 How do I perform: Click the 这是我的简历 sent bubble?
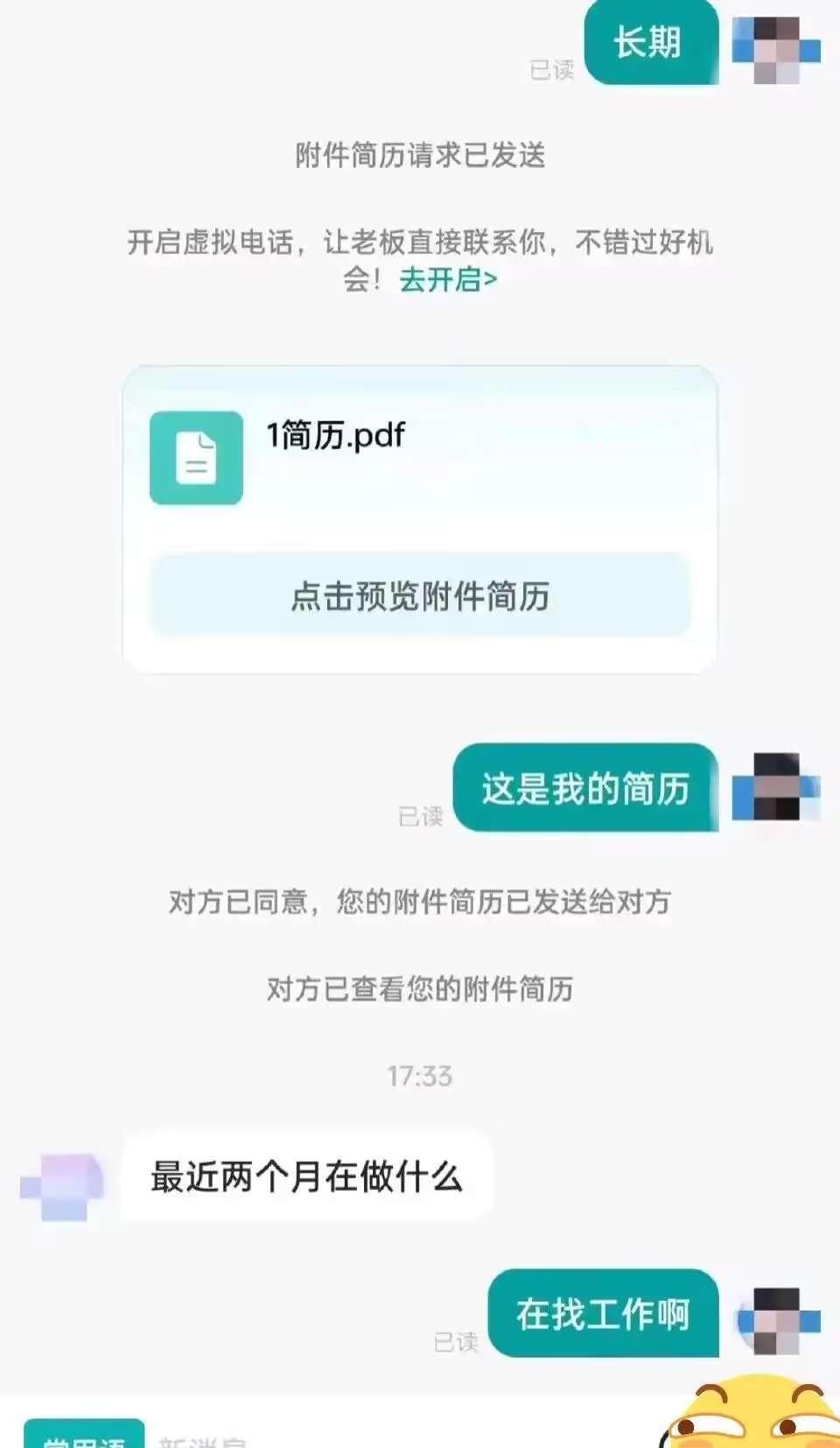click(x=584, y=786)
